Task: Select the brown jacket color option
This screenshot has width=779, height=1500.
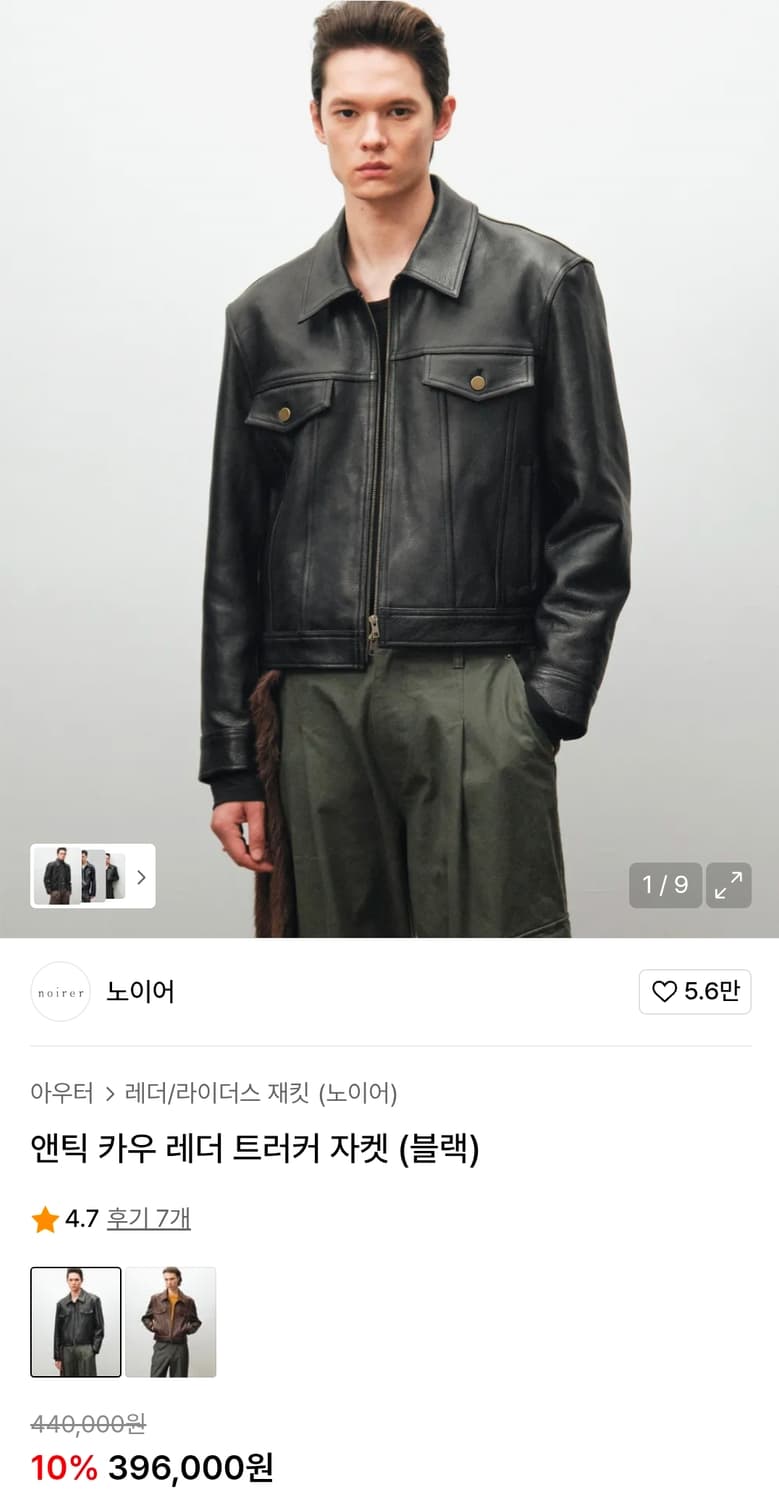Action: pos(171,1322)
